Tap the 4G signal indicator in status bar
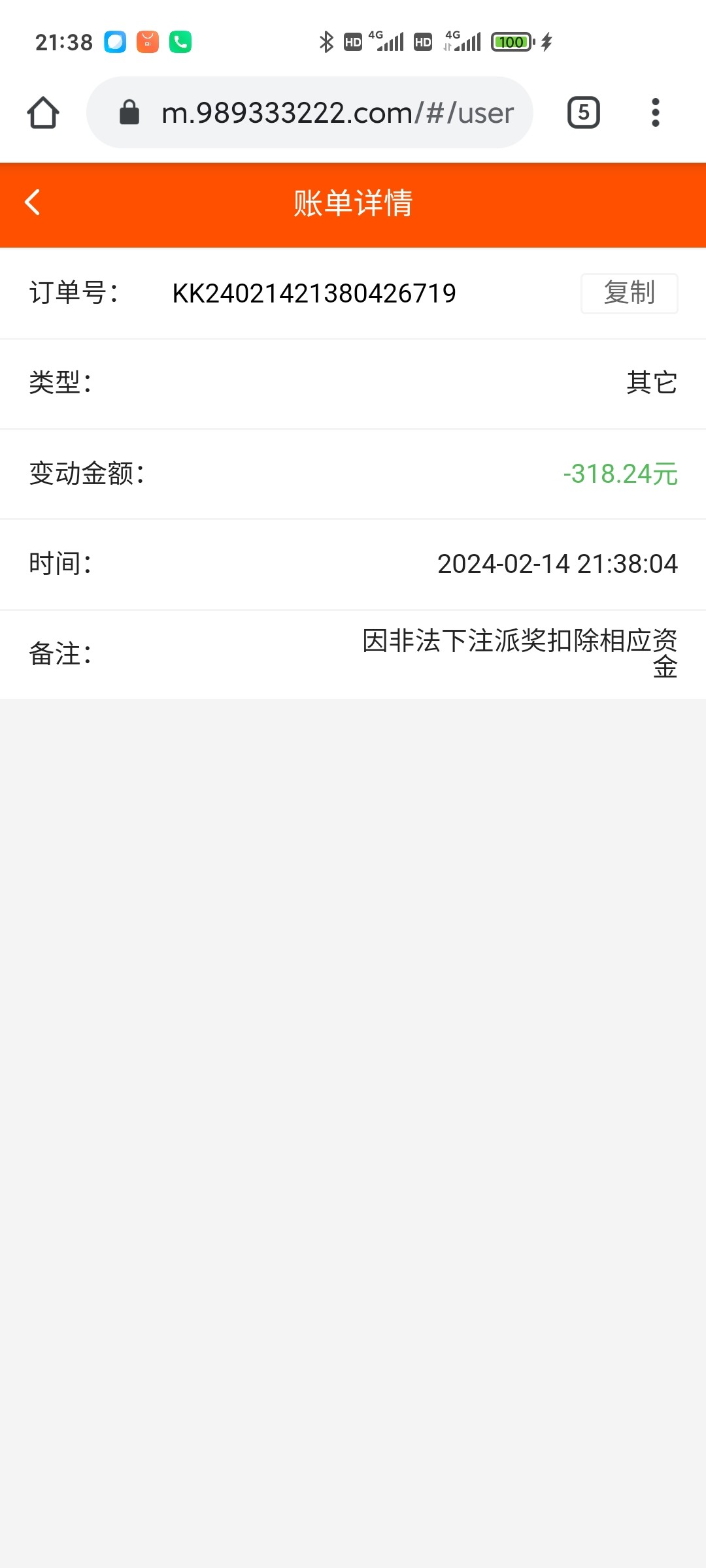The image size is (706, 1568). [x=386, y=41]
